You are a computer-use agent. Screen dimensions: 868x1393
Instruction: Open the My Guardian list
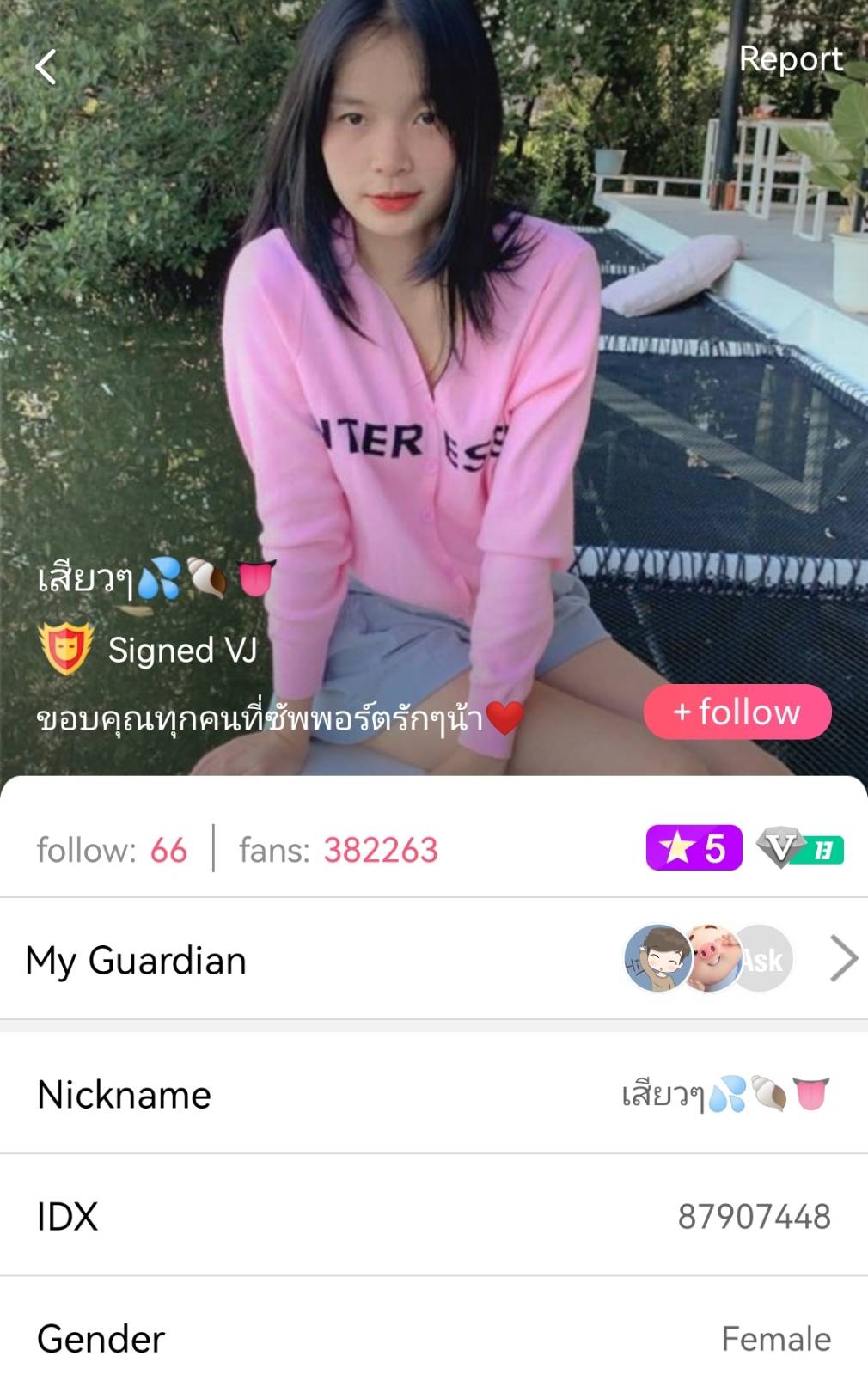coord(433,959)
